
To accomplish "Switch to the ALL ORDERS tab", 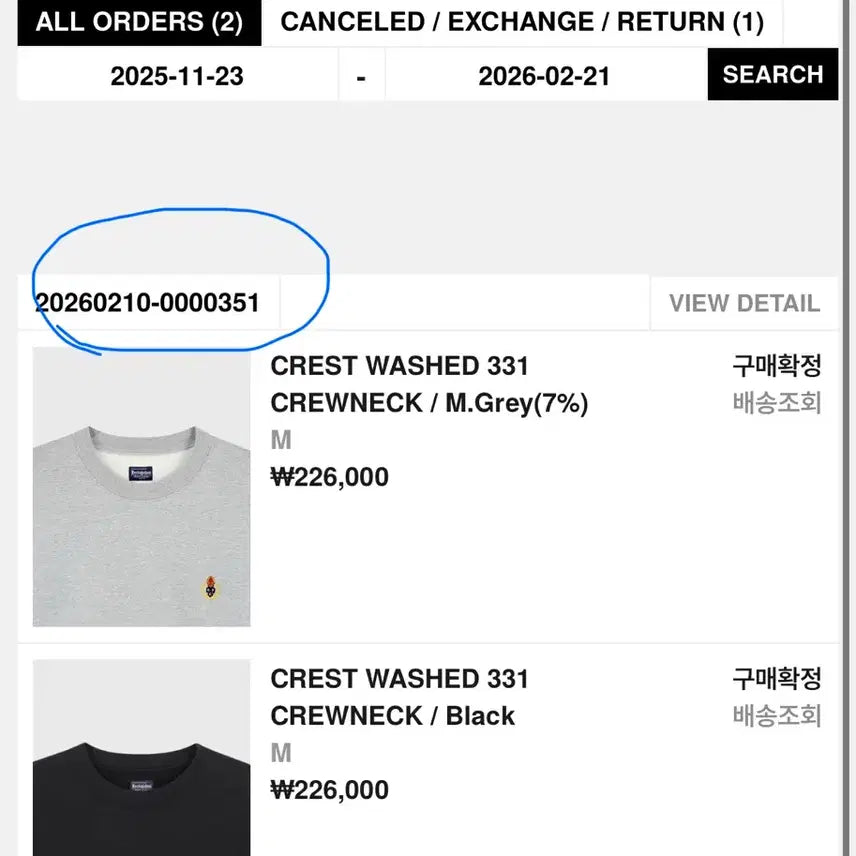I will tap(139, 22).
